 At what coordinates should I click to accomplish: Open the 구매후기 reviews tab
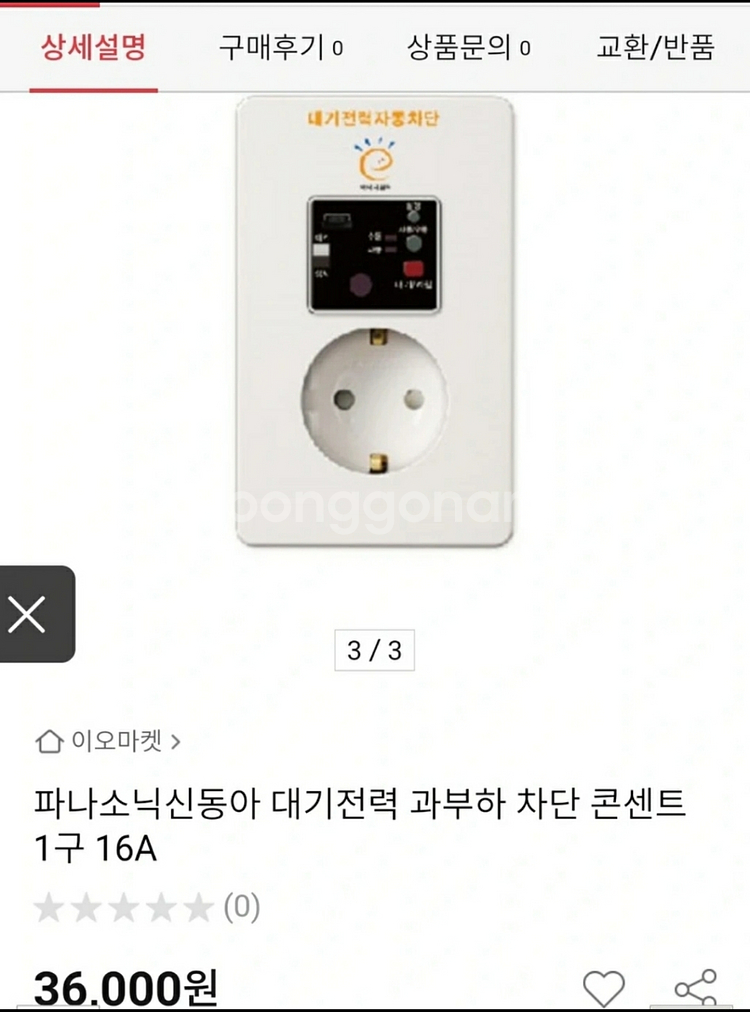pos(281,47)
